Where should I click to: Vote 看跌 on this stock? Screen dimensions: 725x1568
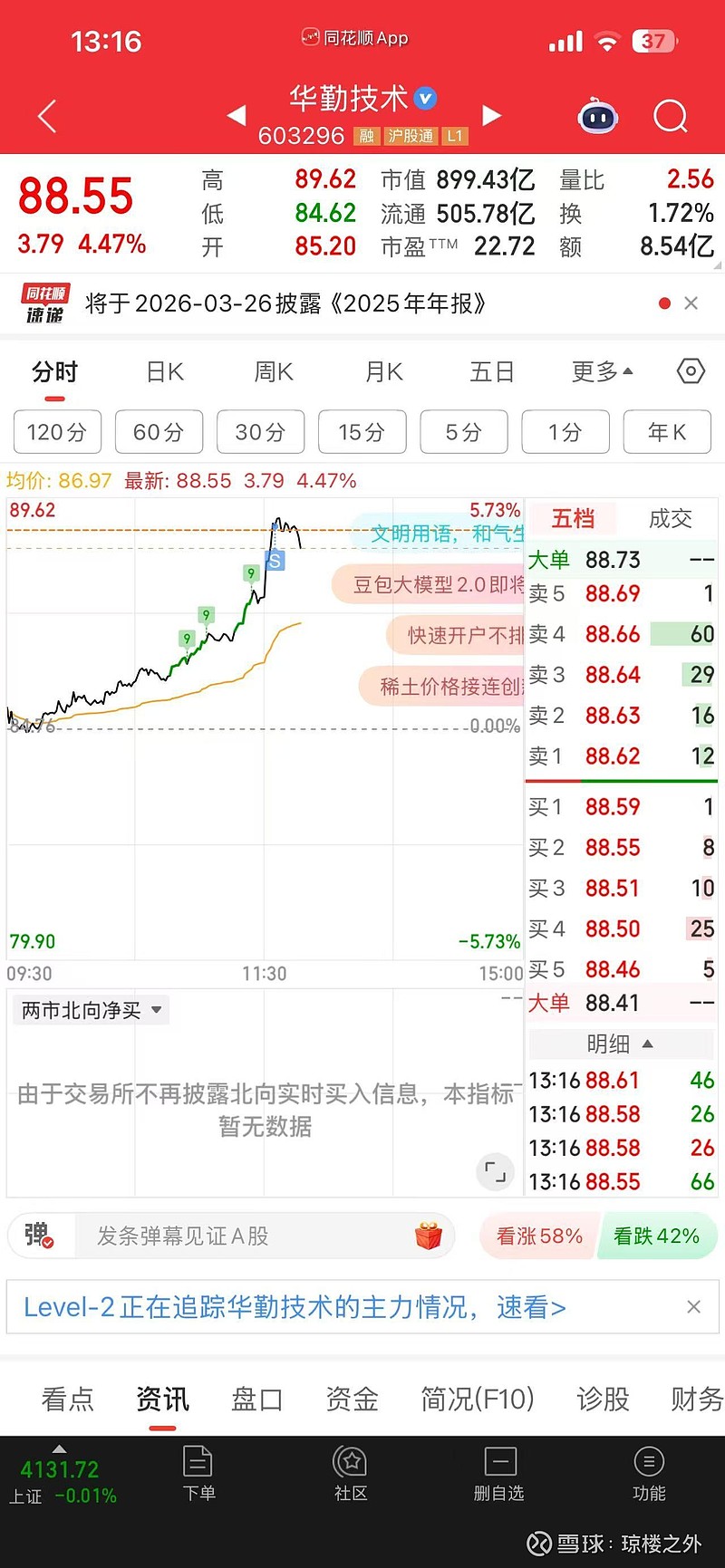click(x=656, y=1236)
